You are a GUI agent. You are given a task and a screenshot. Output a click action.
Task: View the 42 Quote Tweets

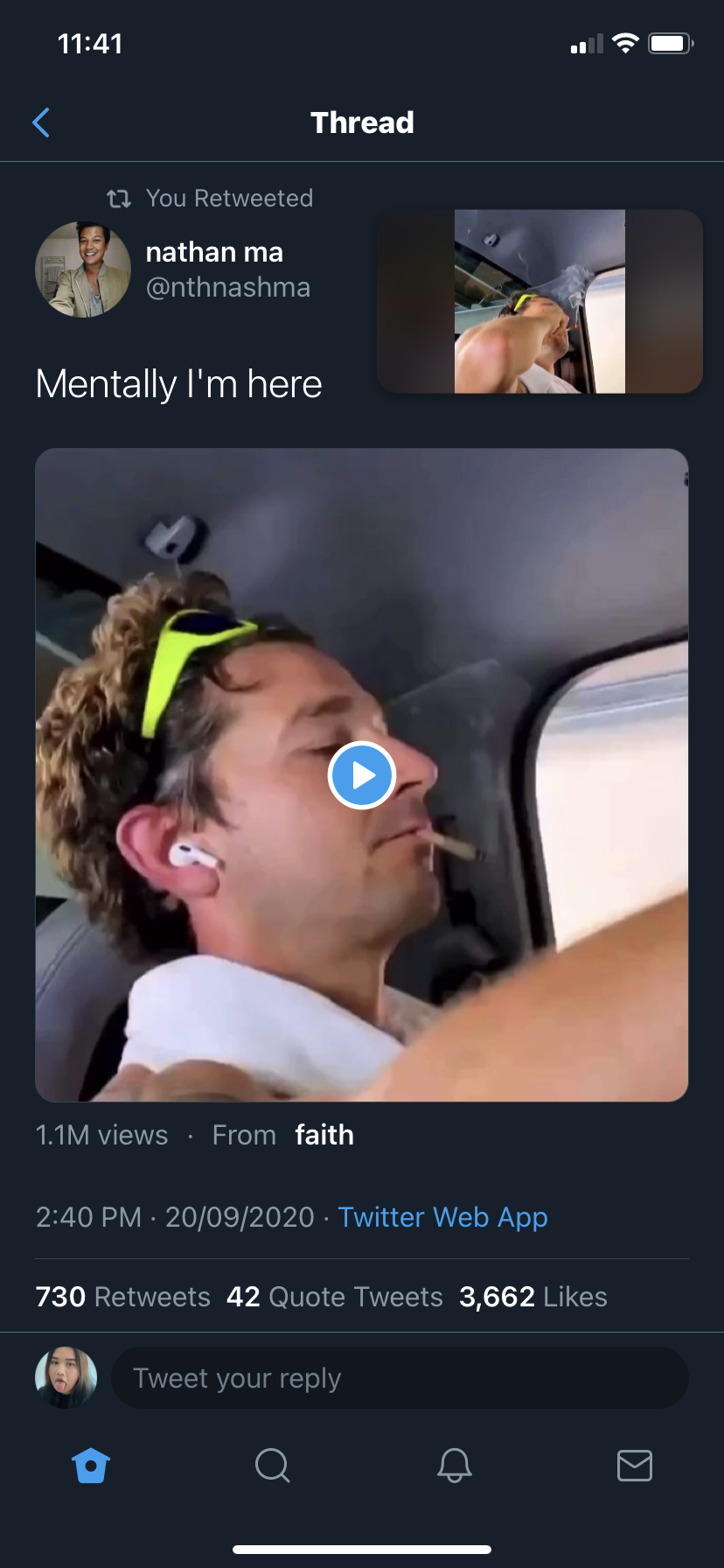pyautogui.click(x=334, y=1297)
